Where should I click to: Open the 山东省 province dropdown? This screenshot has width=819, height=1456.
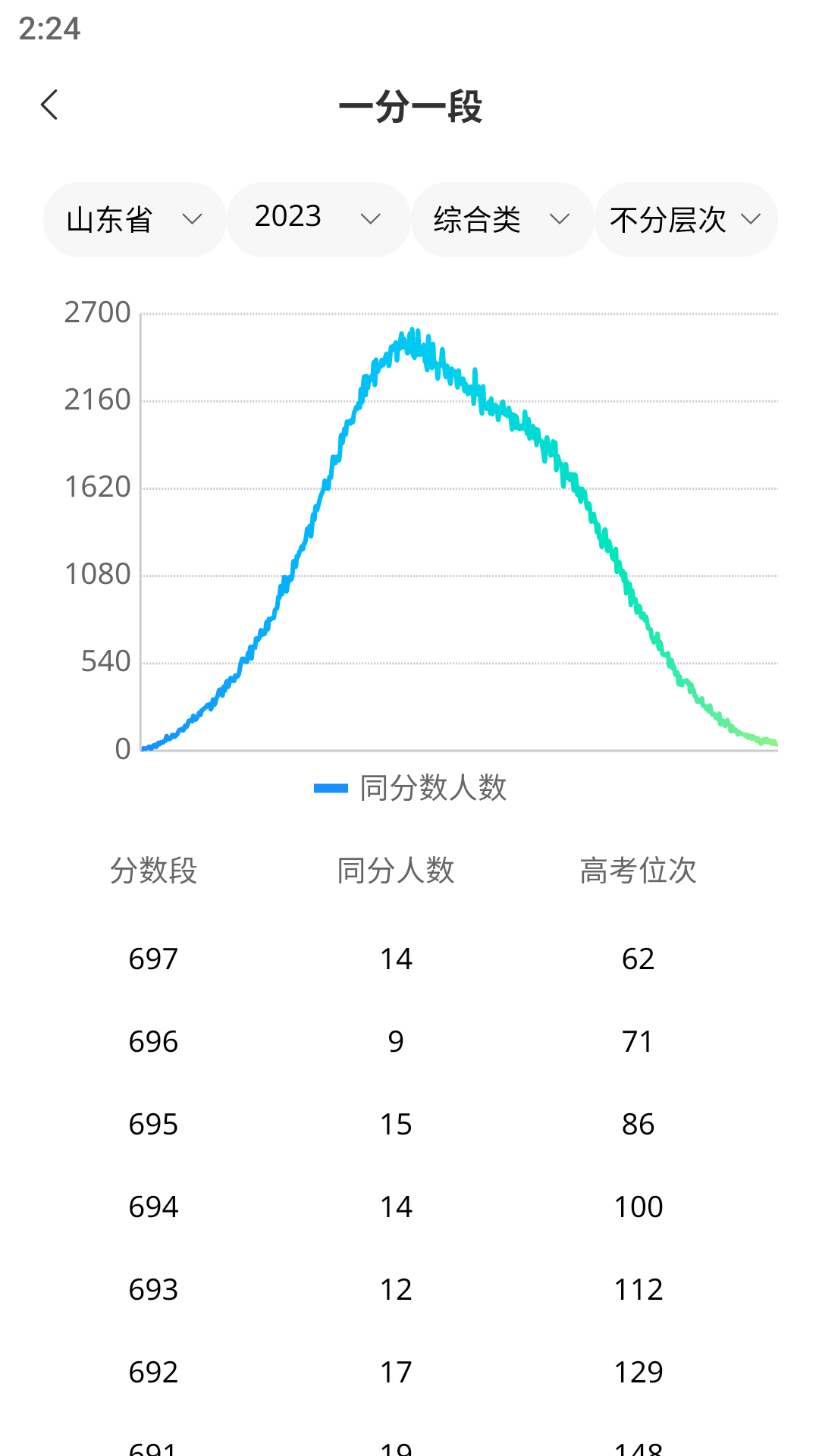[x=134, y=219]
